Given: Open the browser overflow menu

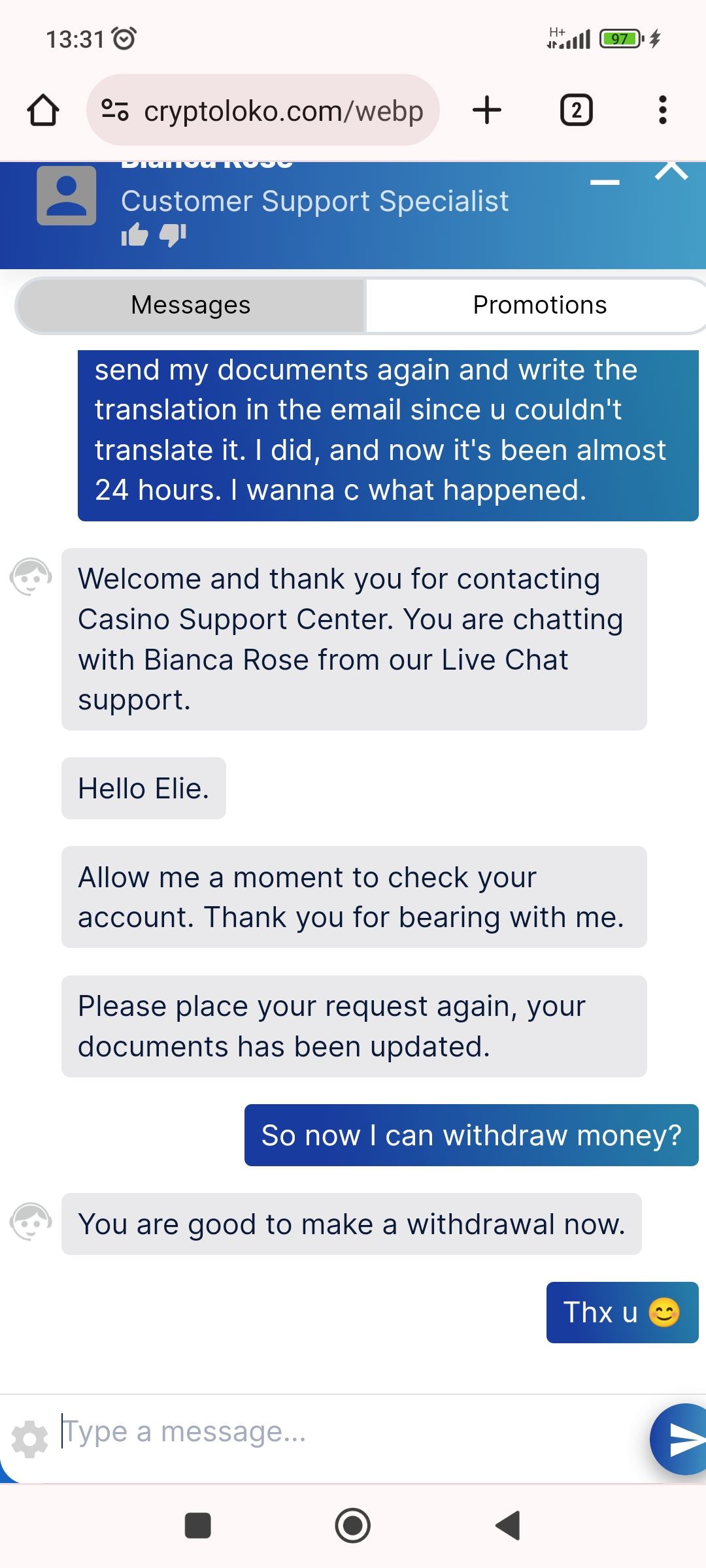Looking at the screenshot, I should pos(662,110).
